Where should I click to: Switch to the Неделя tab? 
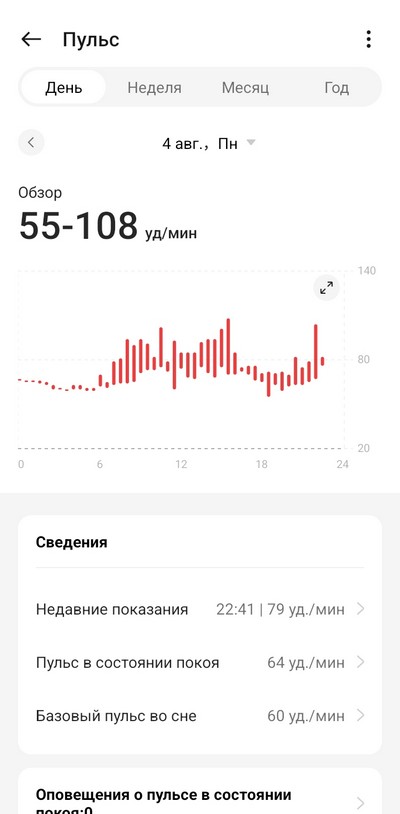pos(155,87)
